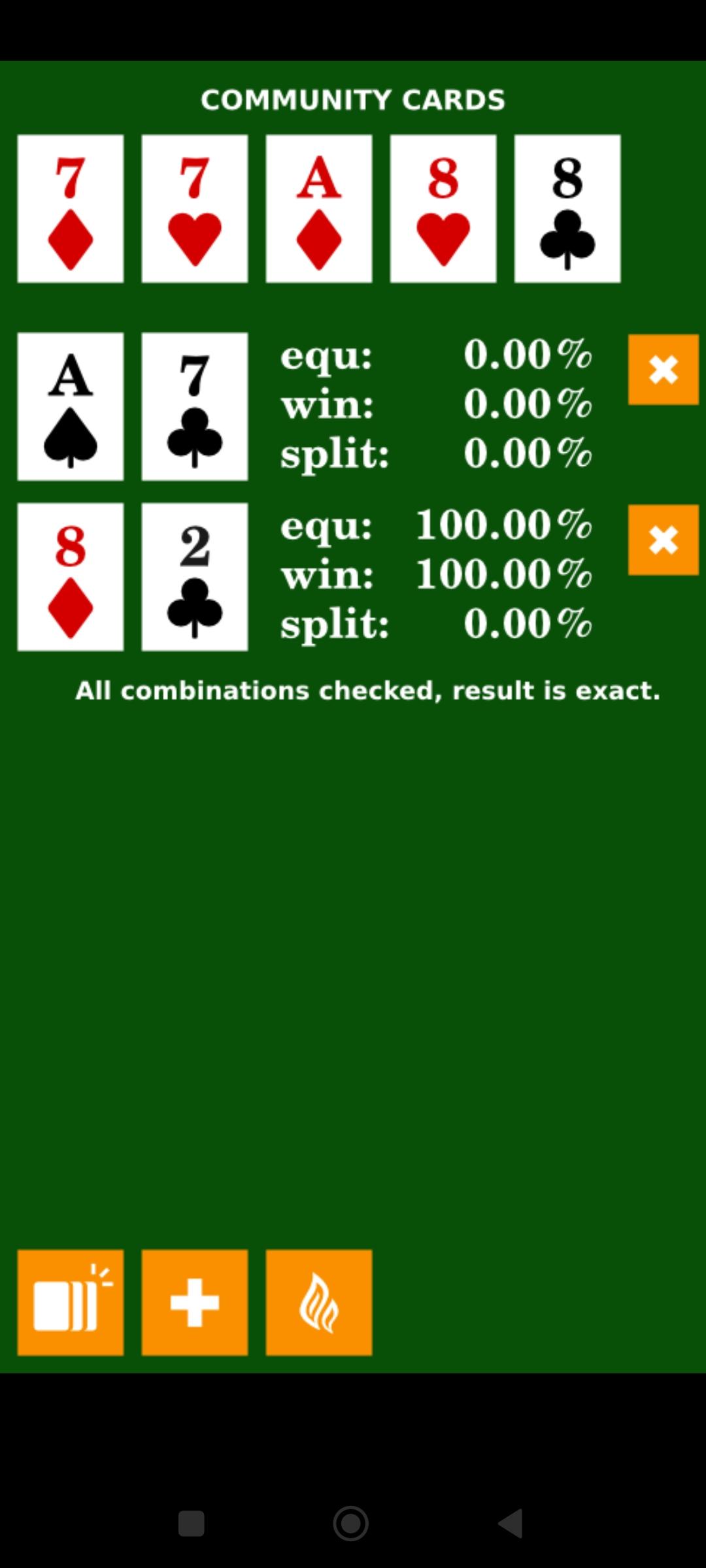Change the 2 of clubs hole card
This screenshot has height=1568, width=706.
[x=195, y=577]
